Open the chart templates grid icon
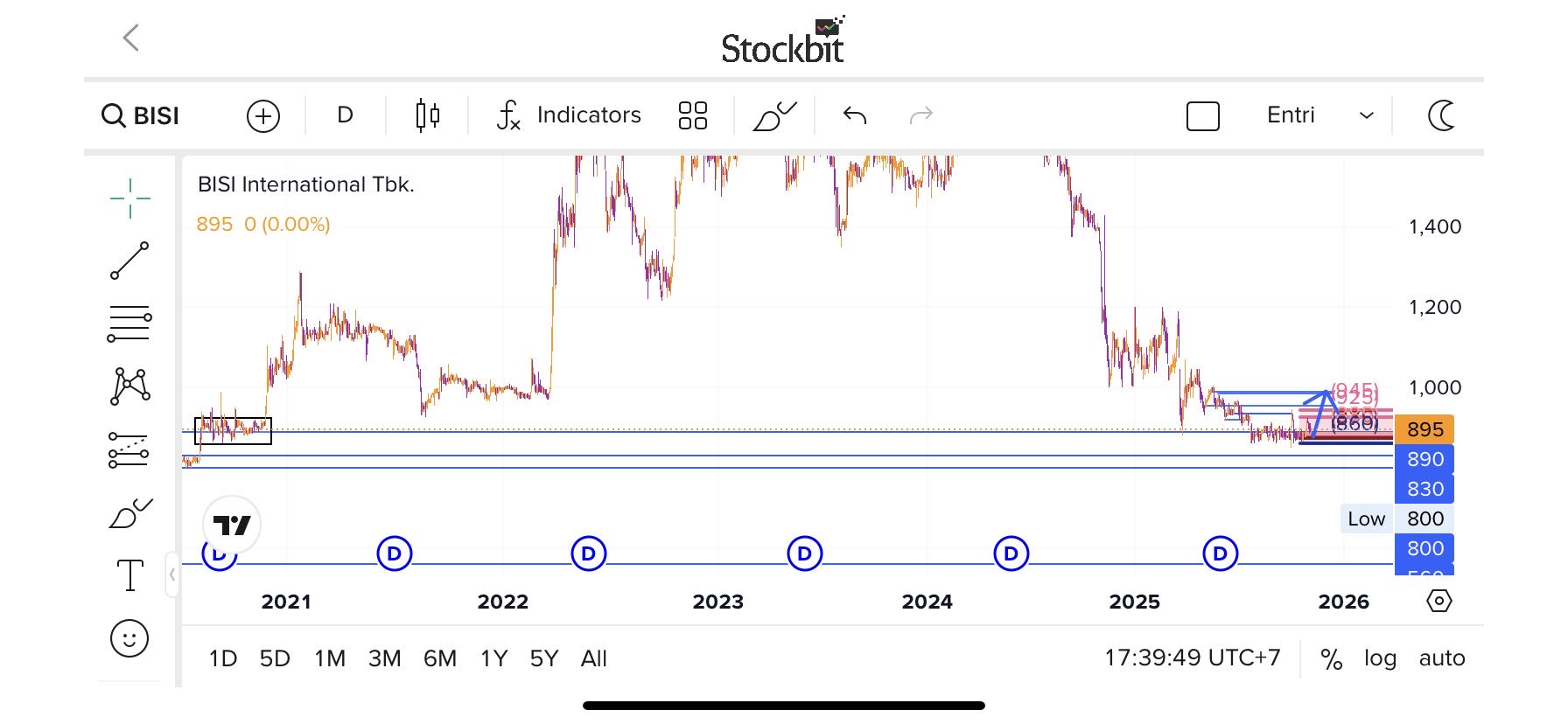This screenshot has width=1568, height=724. point(692,115)
